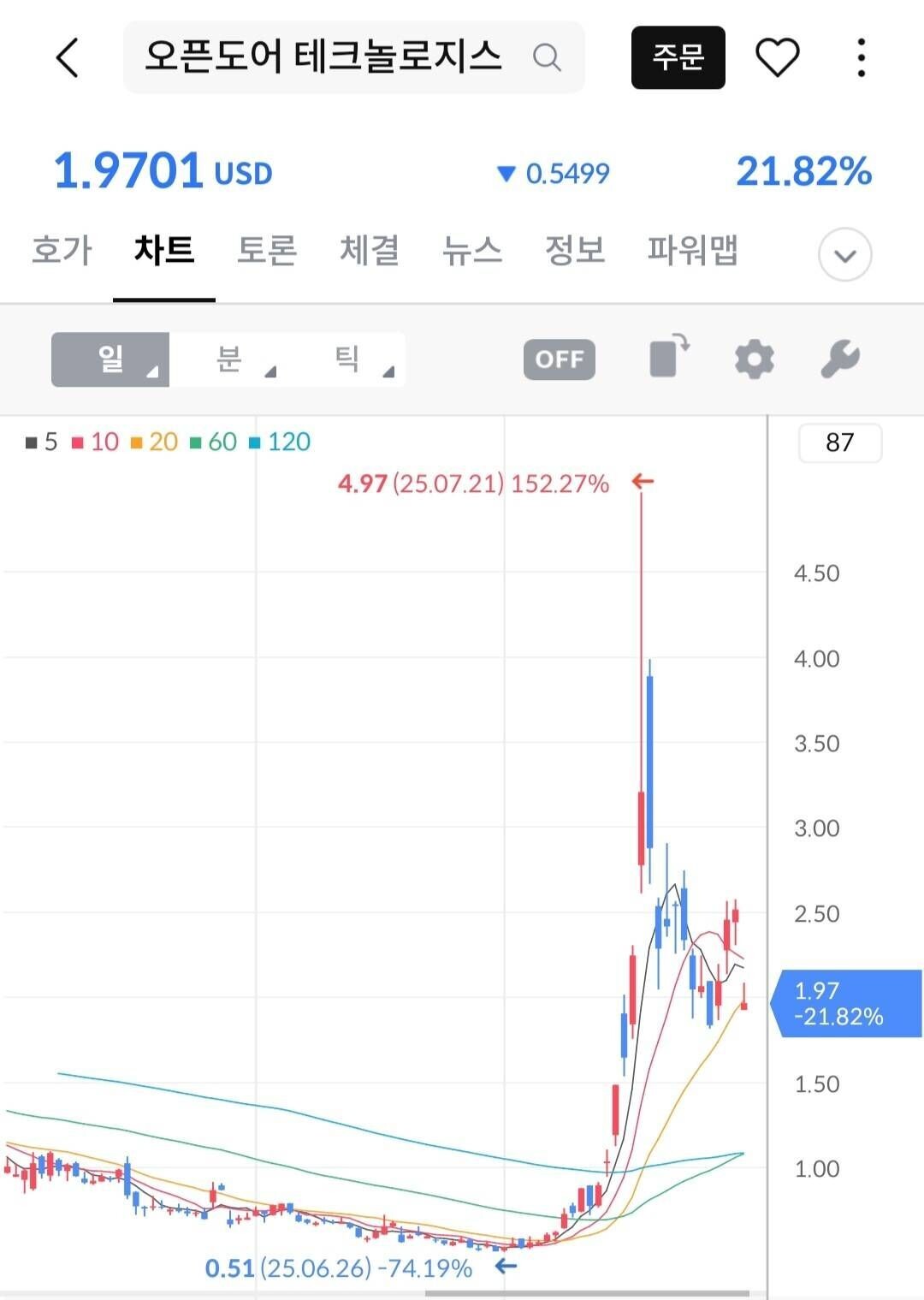924x1300 pixels.
Task: Tap the search magnifier icon
Action: tap(548, 58)
